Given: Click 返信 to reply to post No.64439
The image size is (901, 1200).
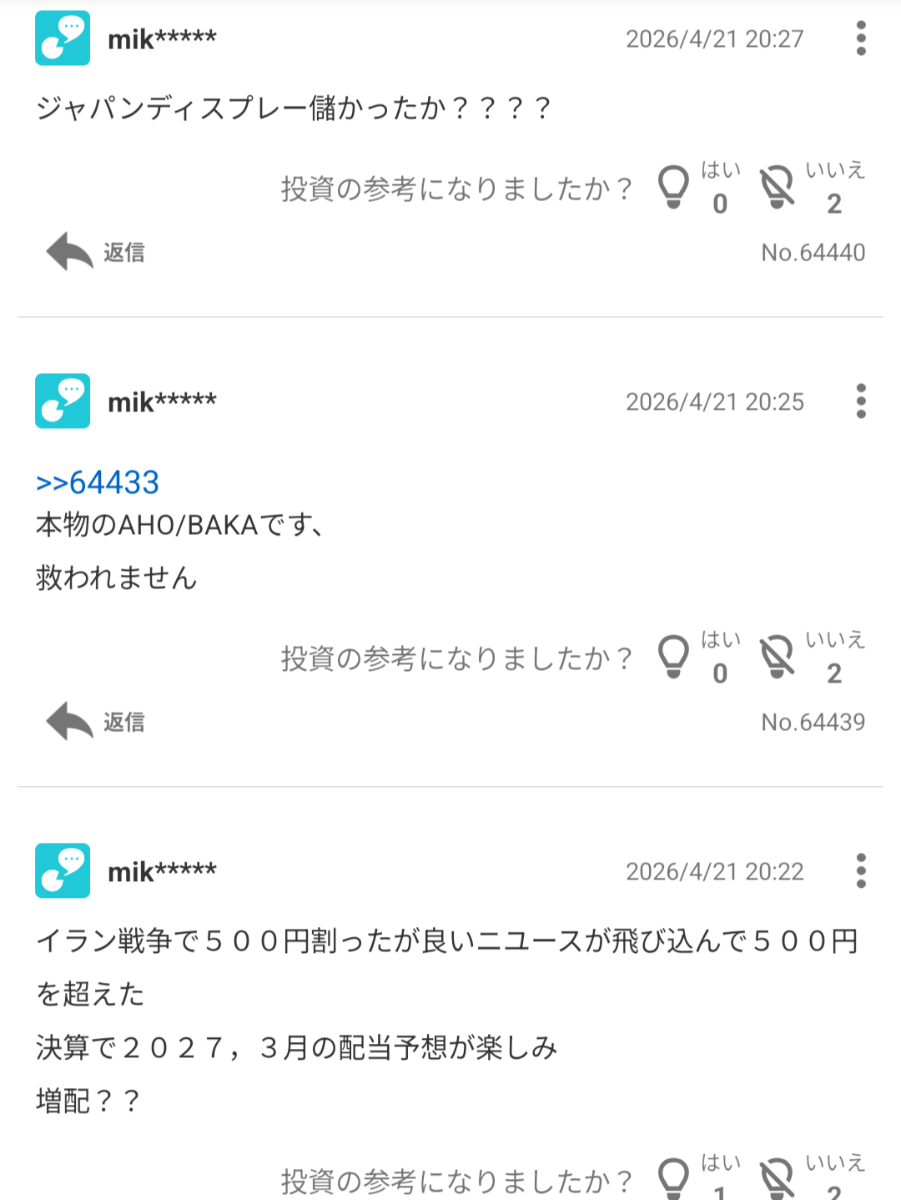Looking at the screenshot, I should pyautogui.click(x=122, y=721).
